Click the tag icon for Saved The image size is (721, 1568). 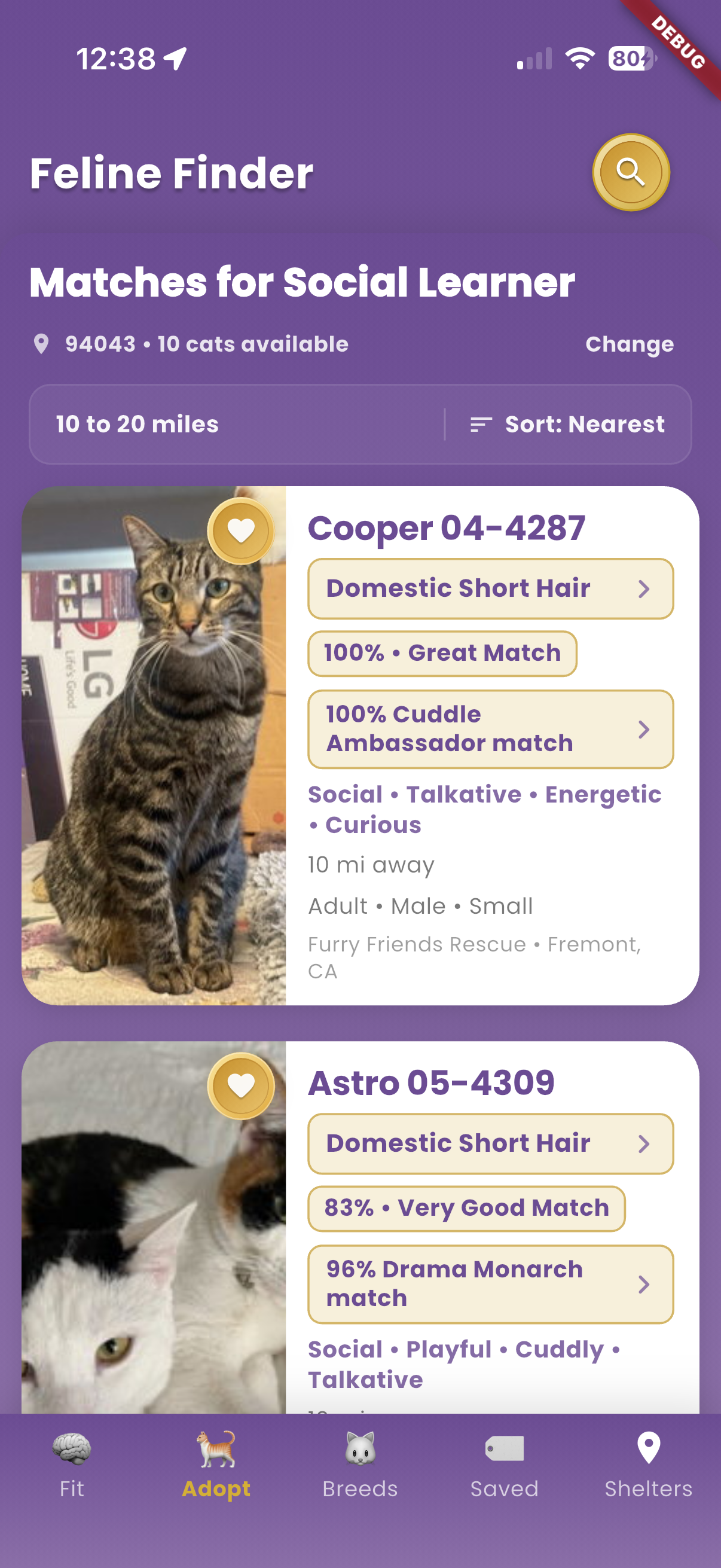(505, 1446)
